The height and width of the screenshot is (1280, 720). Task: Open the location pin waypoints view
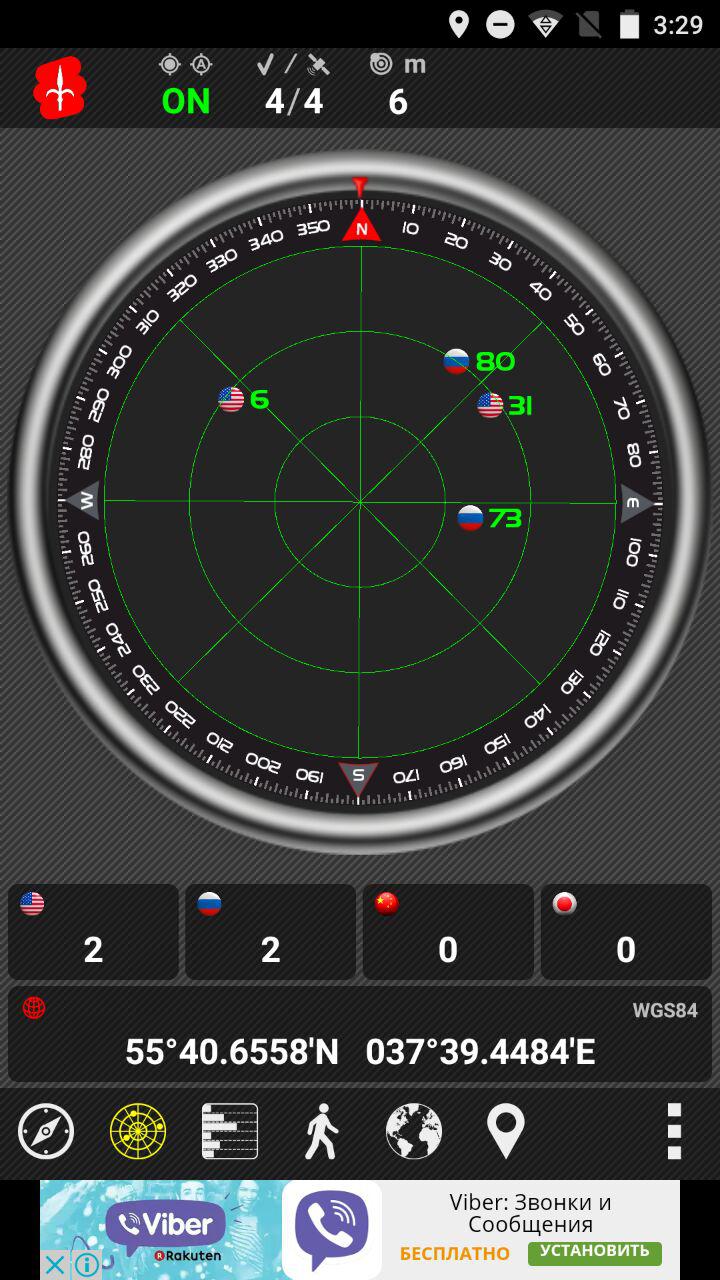tap(506, 1131)
